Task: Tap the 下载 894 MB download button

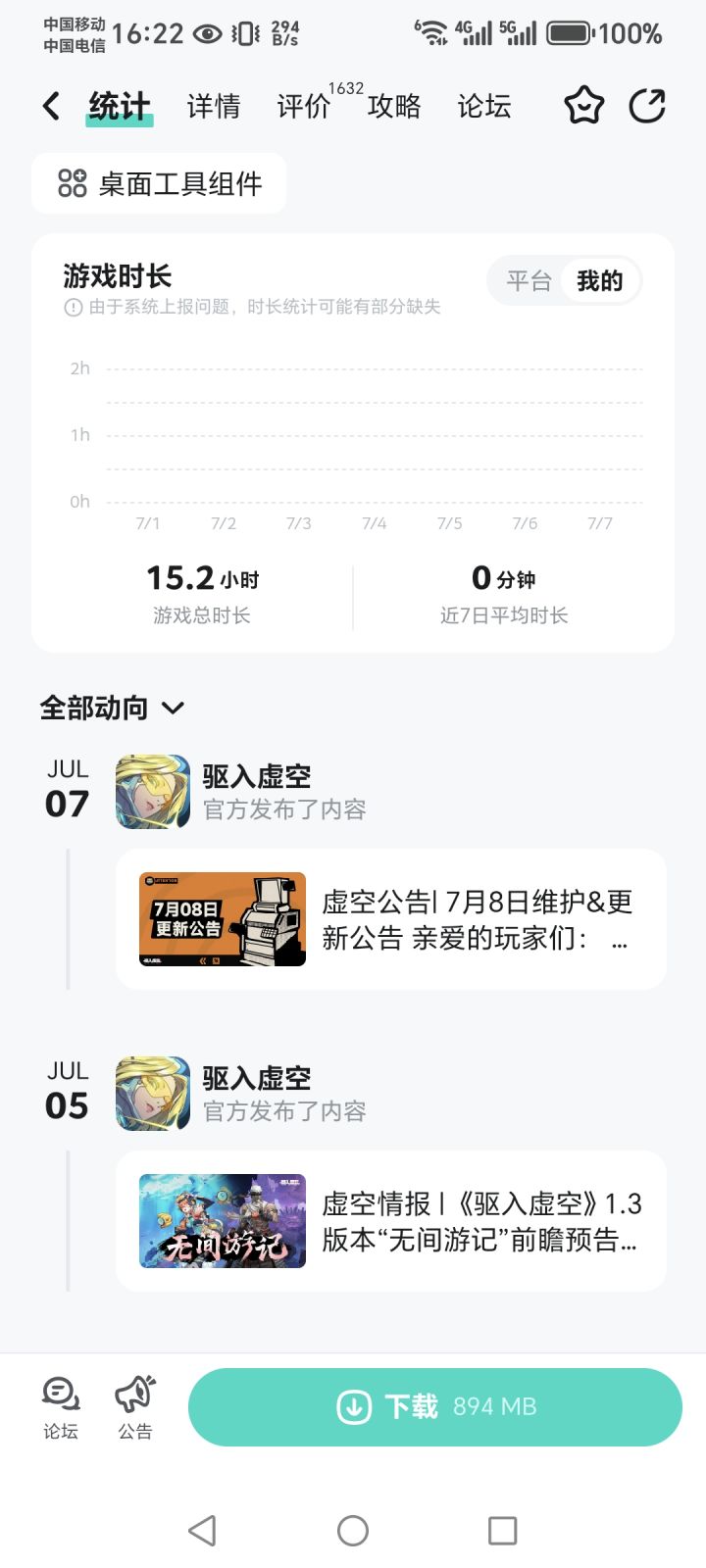Action: [x=434, y=1406]
